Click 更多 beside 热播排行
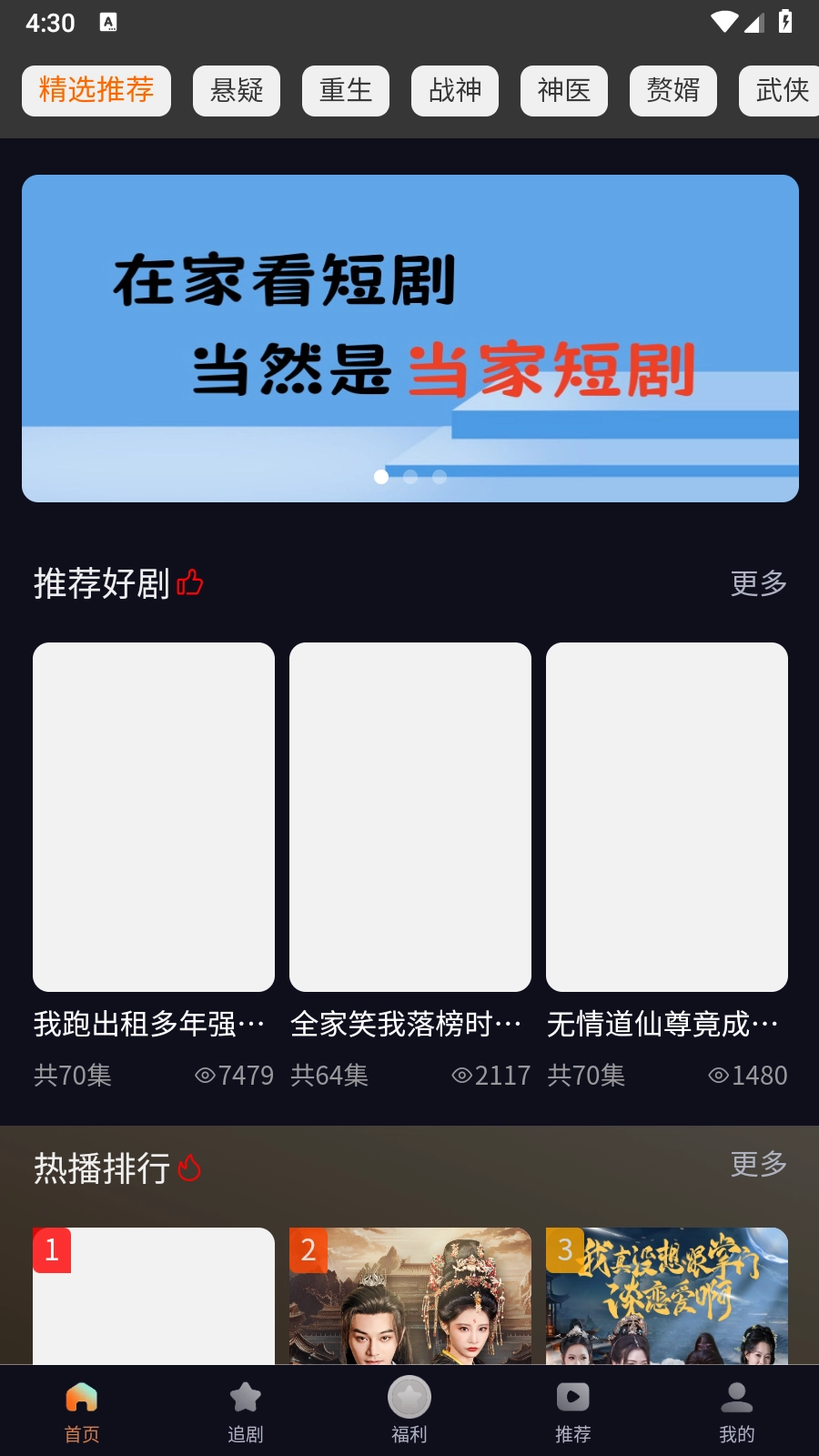 (757, 1165)
